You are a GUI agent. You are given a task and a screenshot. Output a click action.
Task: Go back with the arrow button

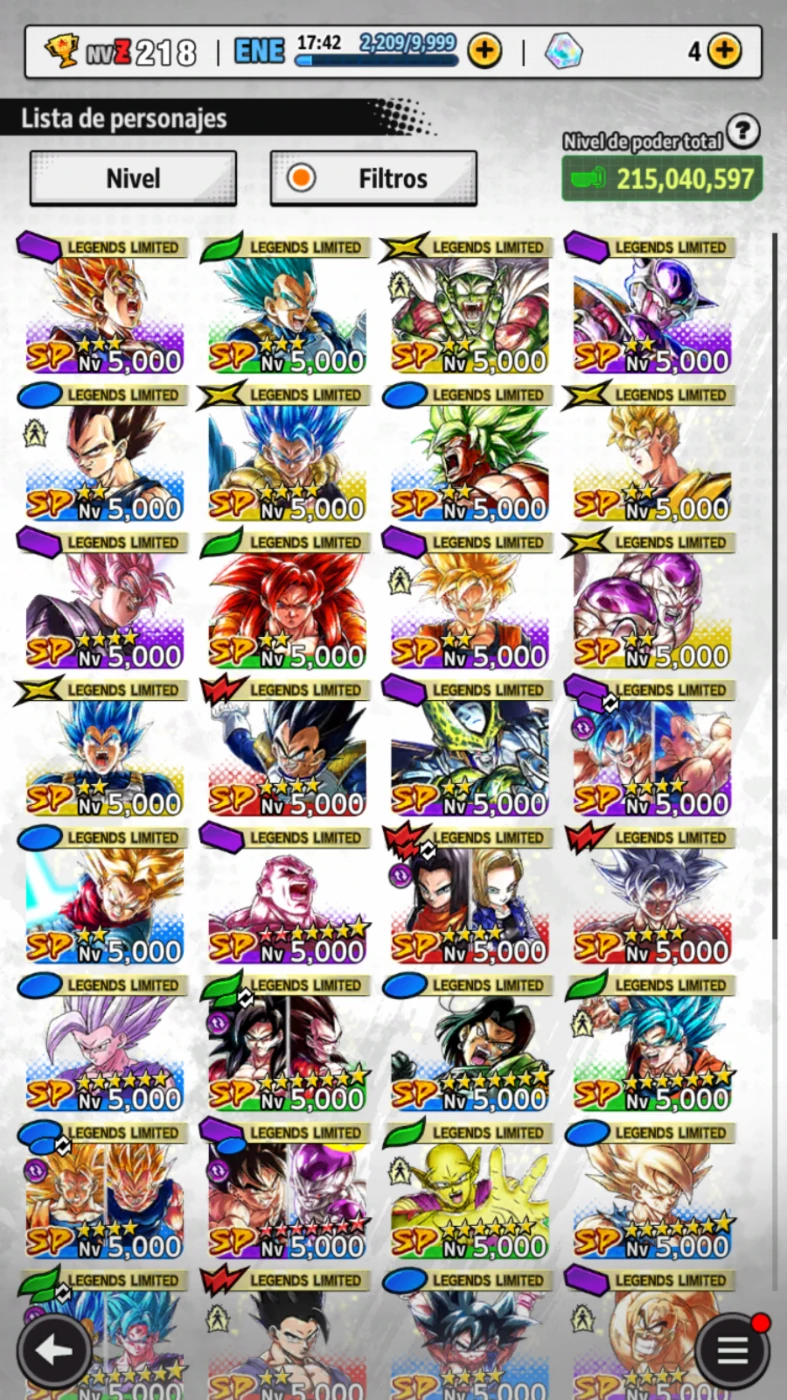[x=54, y=1352]
